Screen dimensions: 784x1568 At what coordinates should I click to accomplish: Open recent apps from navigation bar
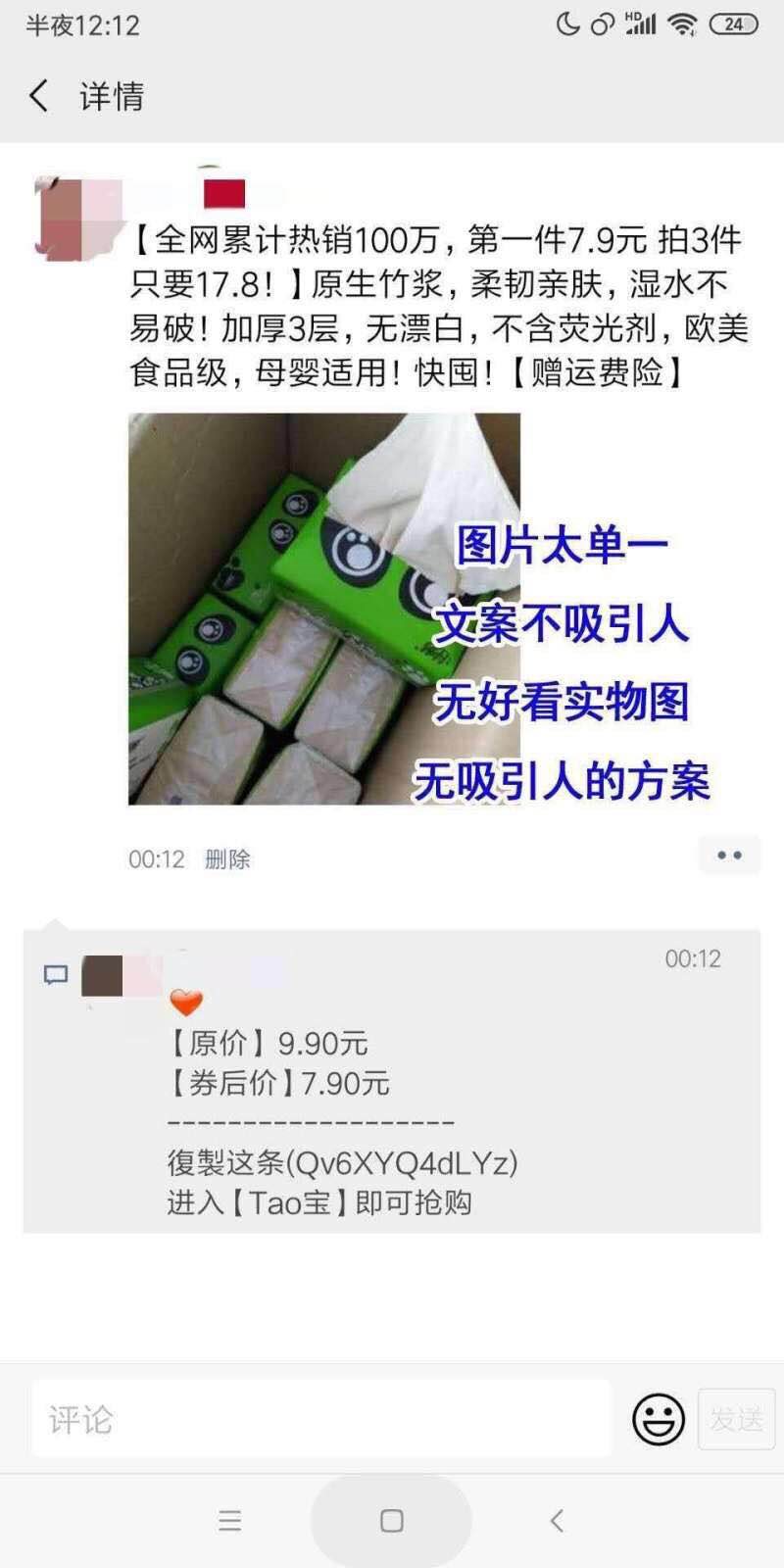[x=230, y=1520]
